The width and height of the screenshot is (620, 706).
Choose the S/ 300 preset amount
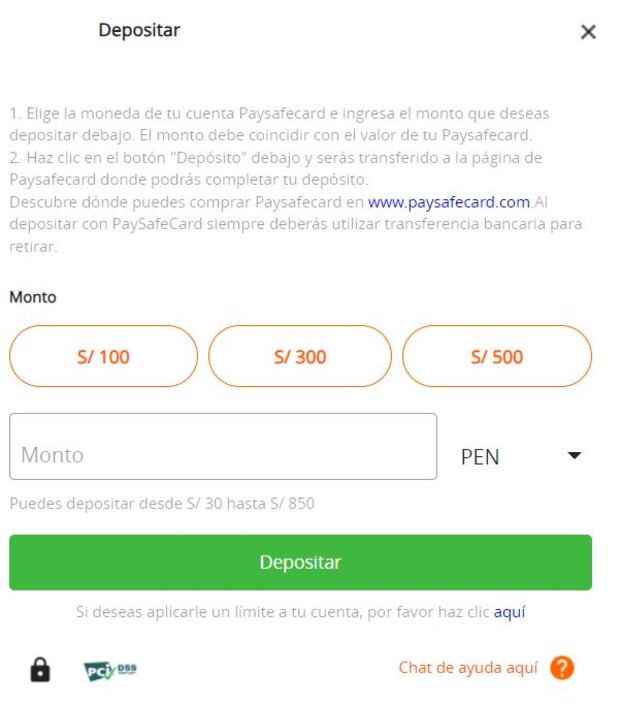300,356
